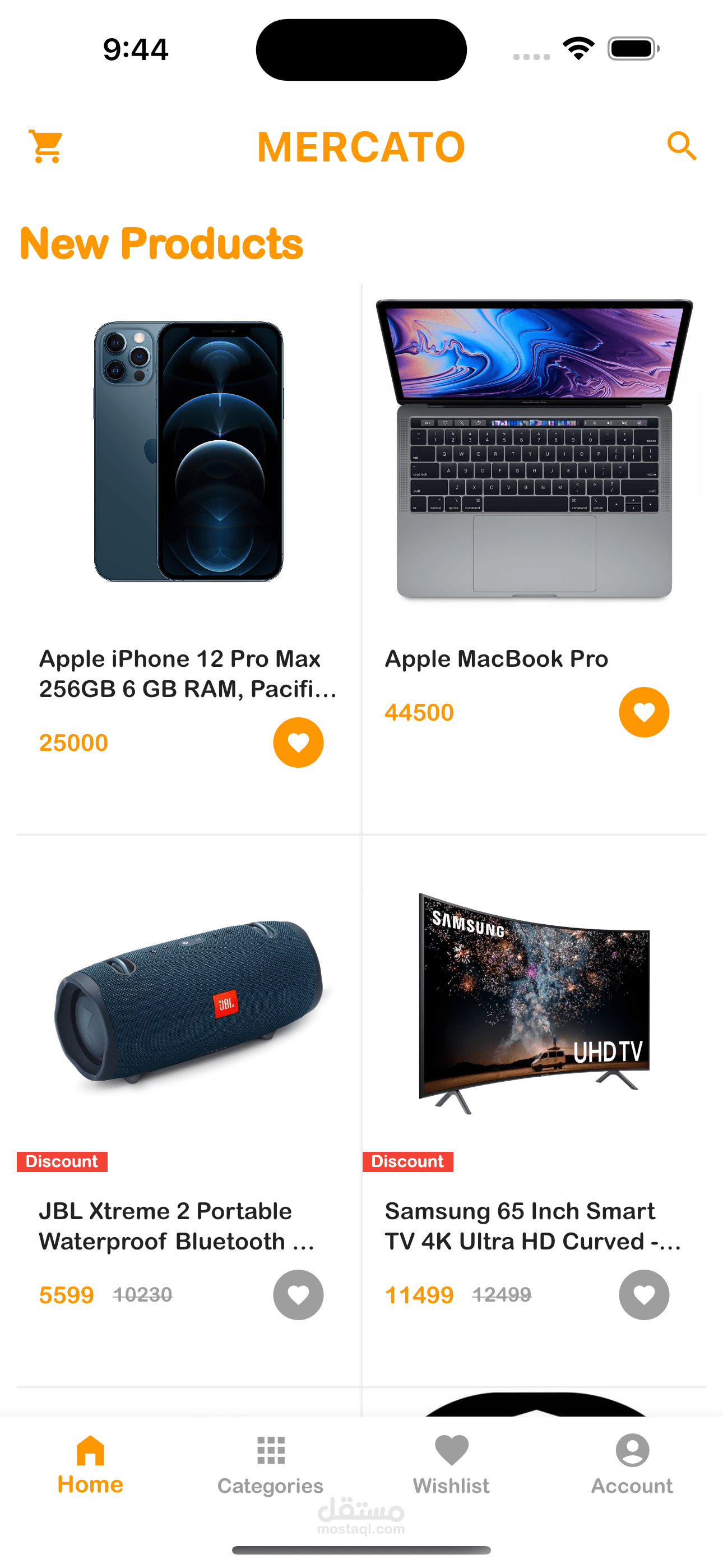Switch to the Categories tab
The width and height of the screenshot is (723, 1568).
pyautogui.click(x=270, y=1464)
